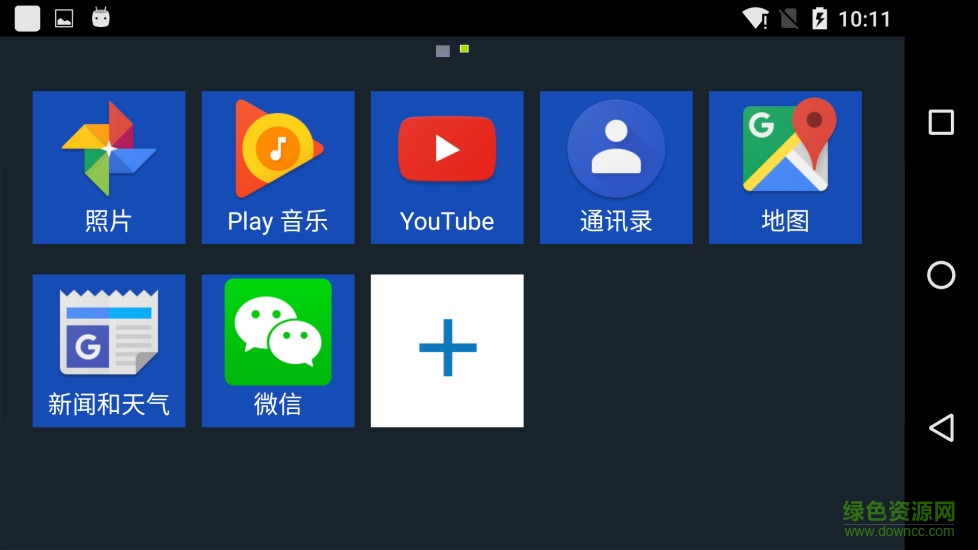Add a new app with plus tile

point(447,350)
